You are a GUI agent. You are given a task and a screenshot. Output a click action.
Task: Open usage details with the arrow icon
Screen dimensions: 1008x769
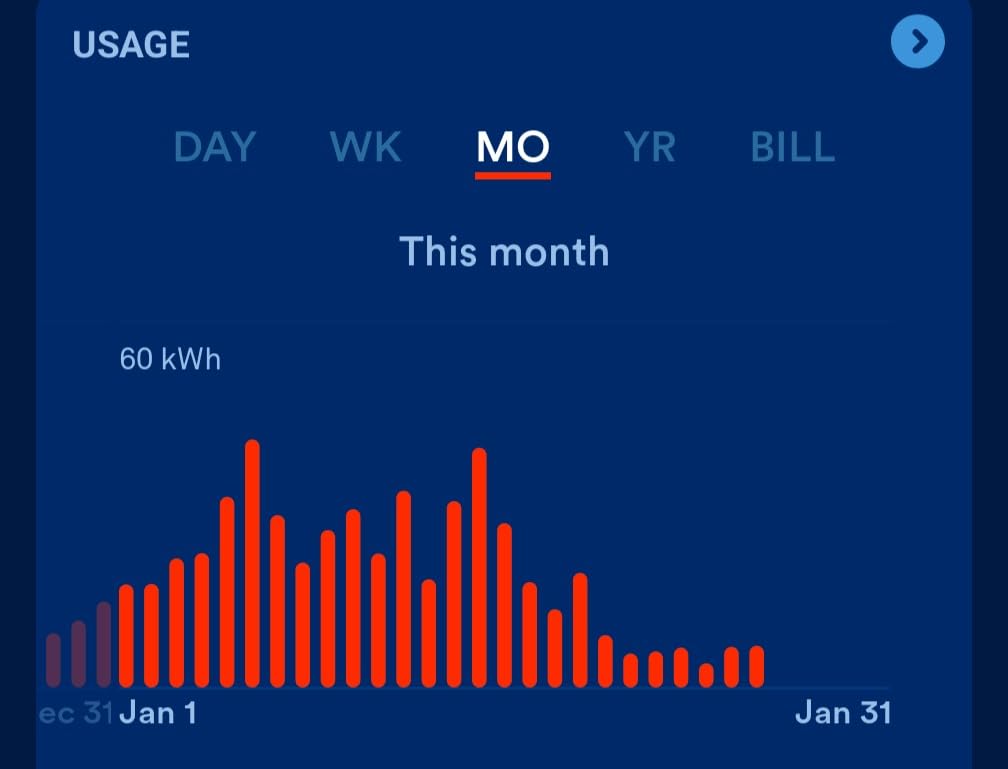click(917, 42)
